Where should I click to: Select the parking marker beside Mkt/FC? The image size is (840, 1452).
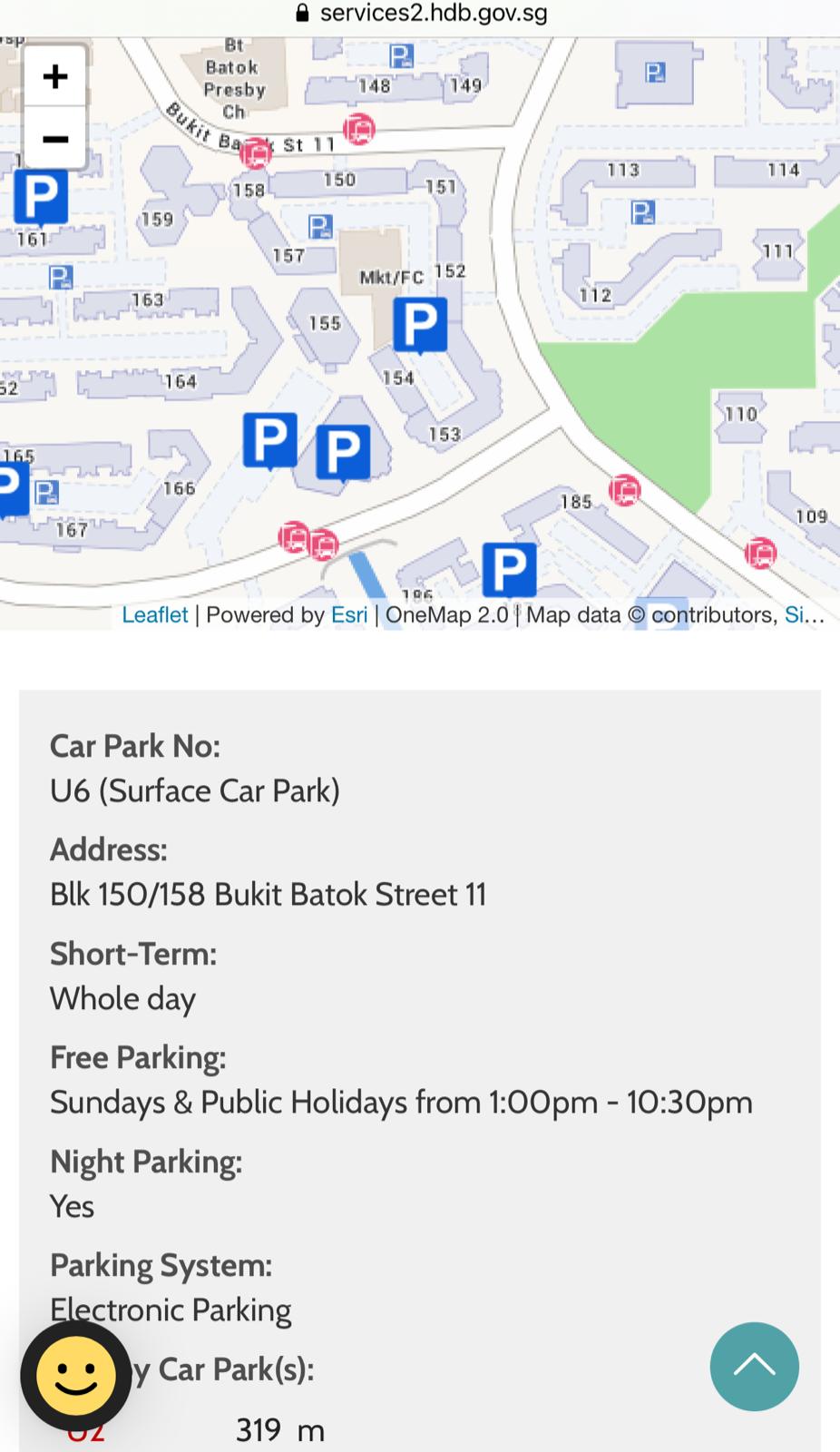click(420, 324)
